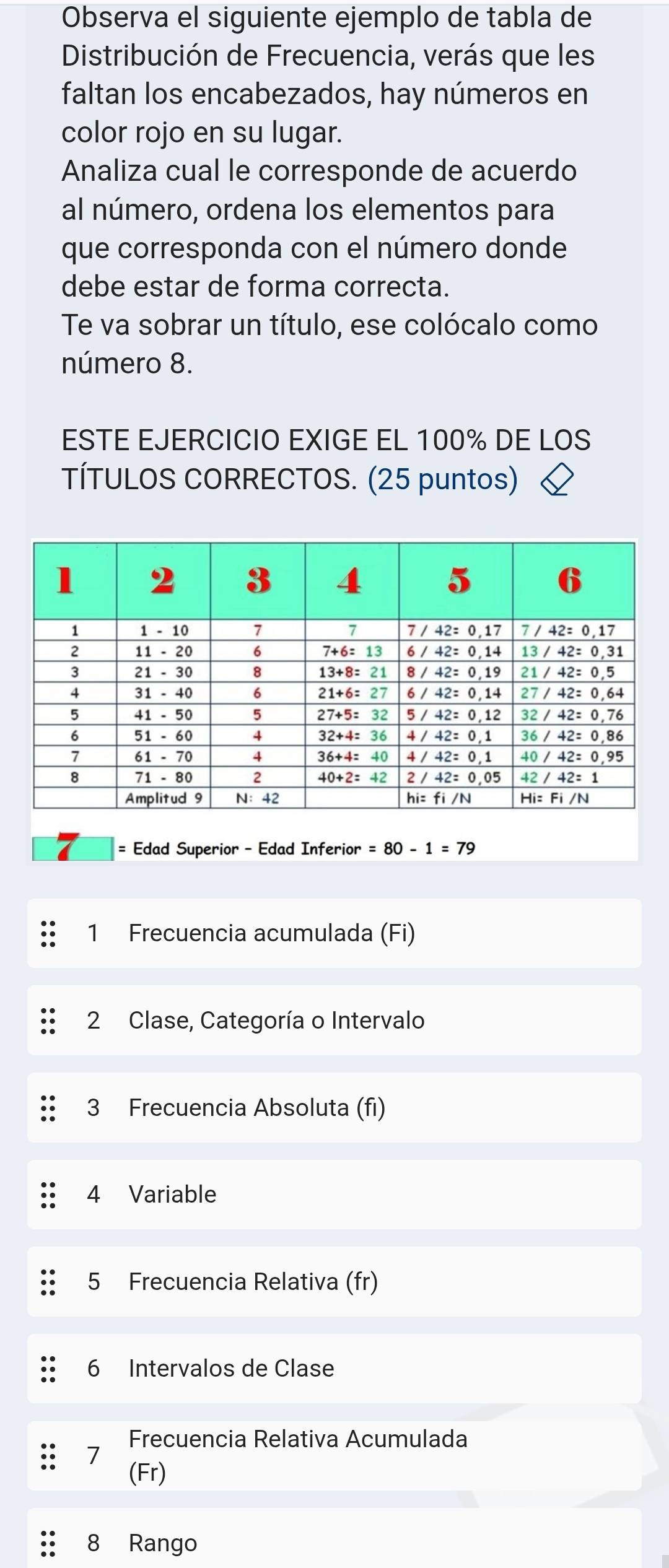Screen dimensions: 669x1568
Task: Tap the Frecuencia Relativa (fr) item
Action: 334,1281
